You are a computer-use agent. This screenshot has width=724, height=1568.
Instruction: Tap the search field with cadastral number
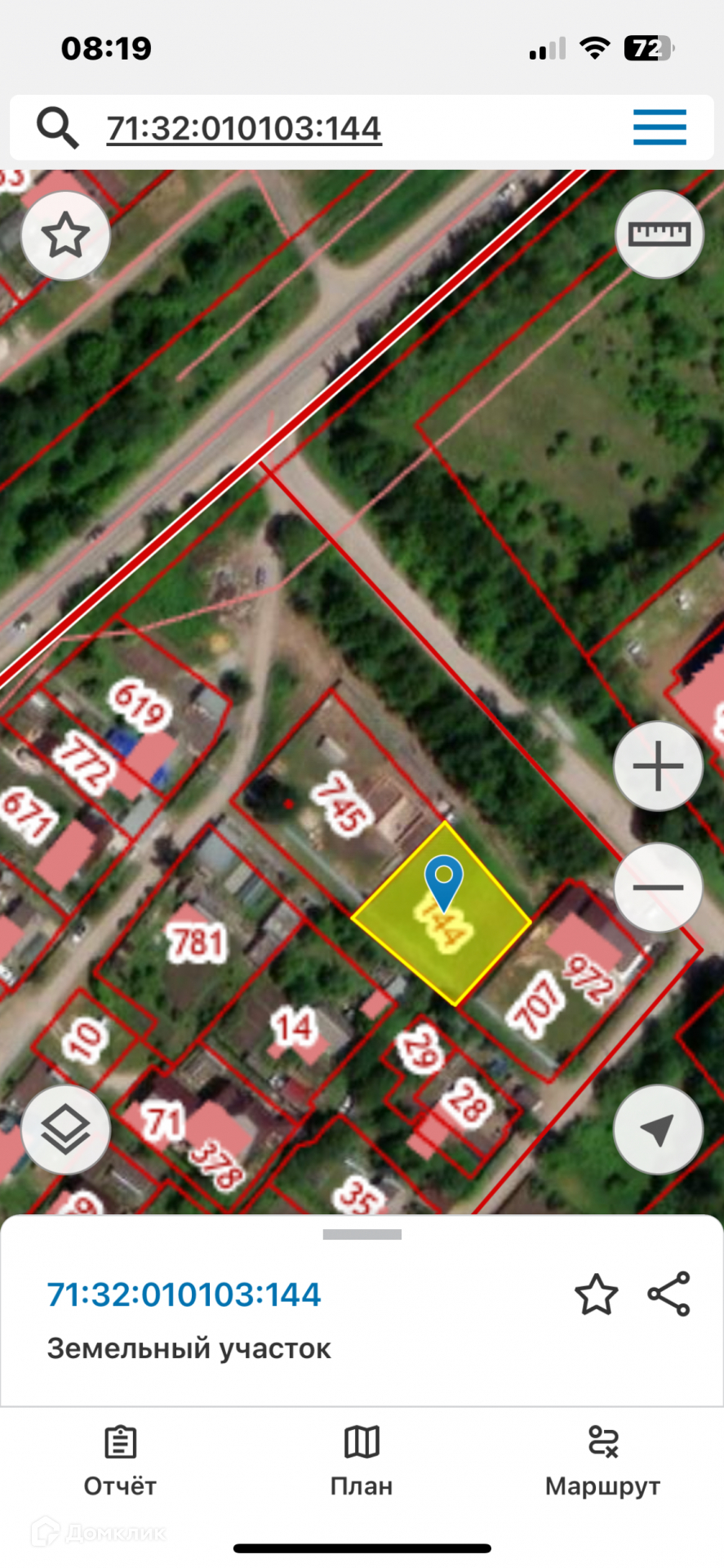tap(244, 128)
